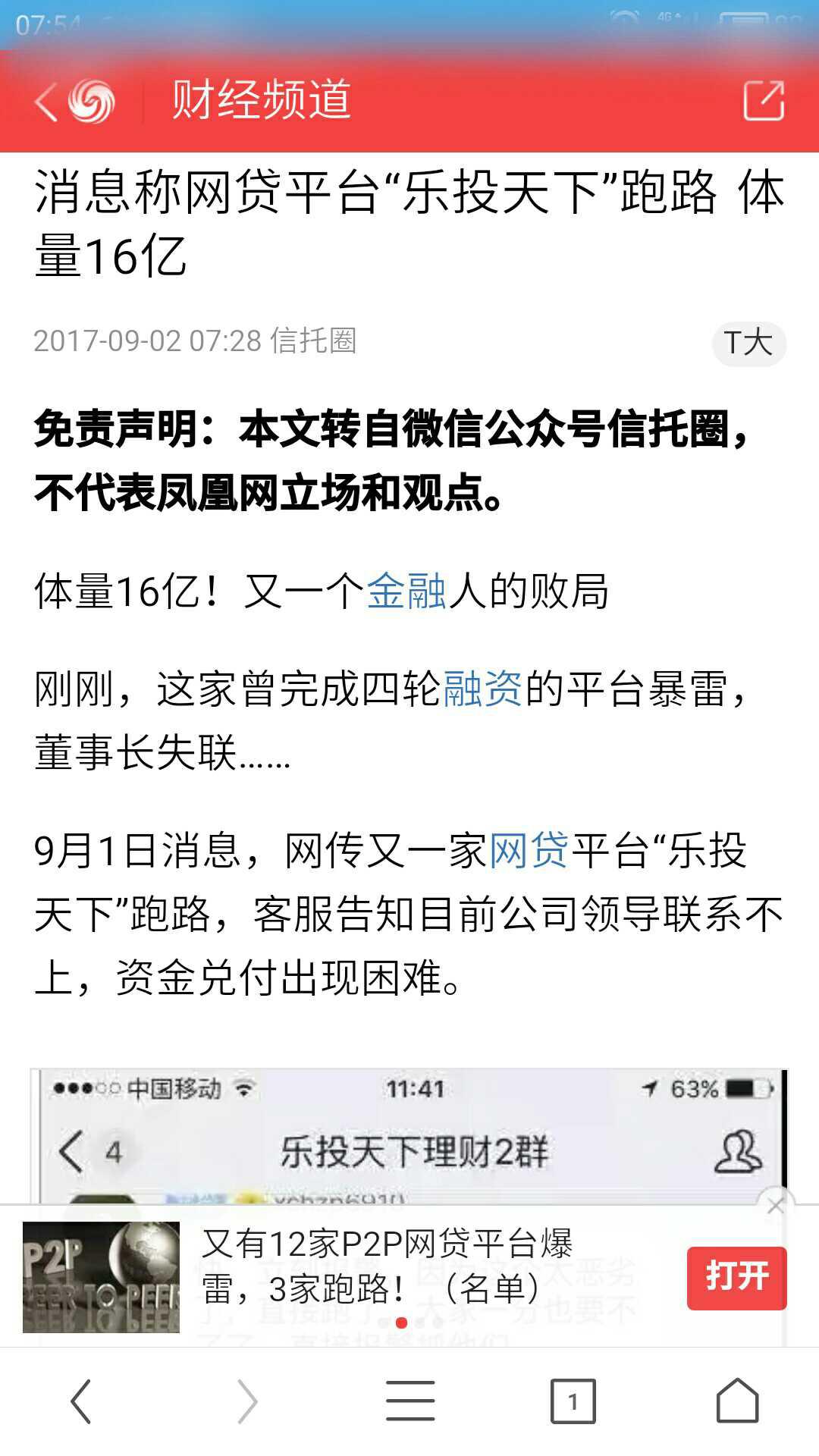The width and height of the screenshot is (819, 1456).
Task: Open the browser menu with three lines
Action: [x=409, y=1401]
